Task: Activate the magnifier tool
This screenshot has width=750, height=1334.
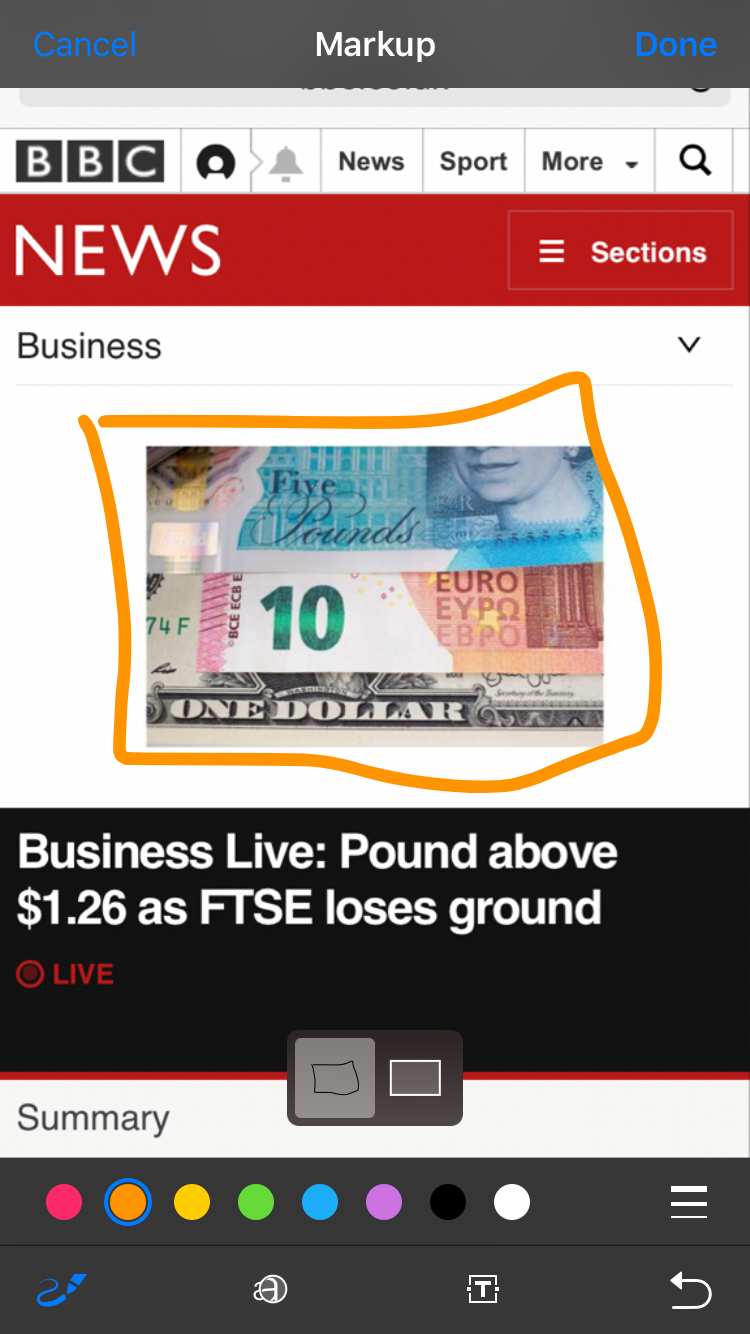Action: tap(270, 1291)
